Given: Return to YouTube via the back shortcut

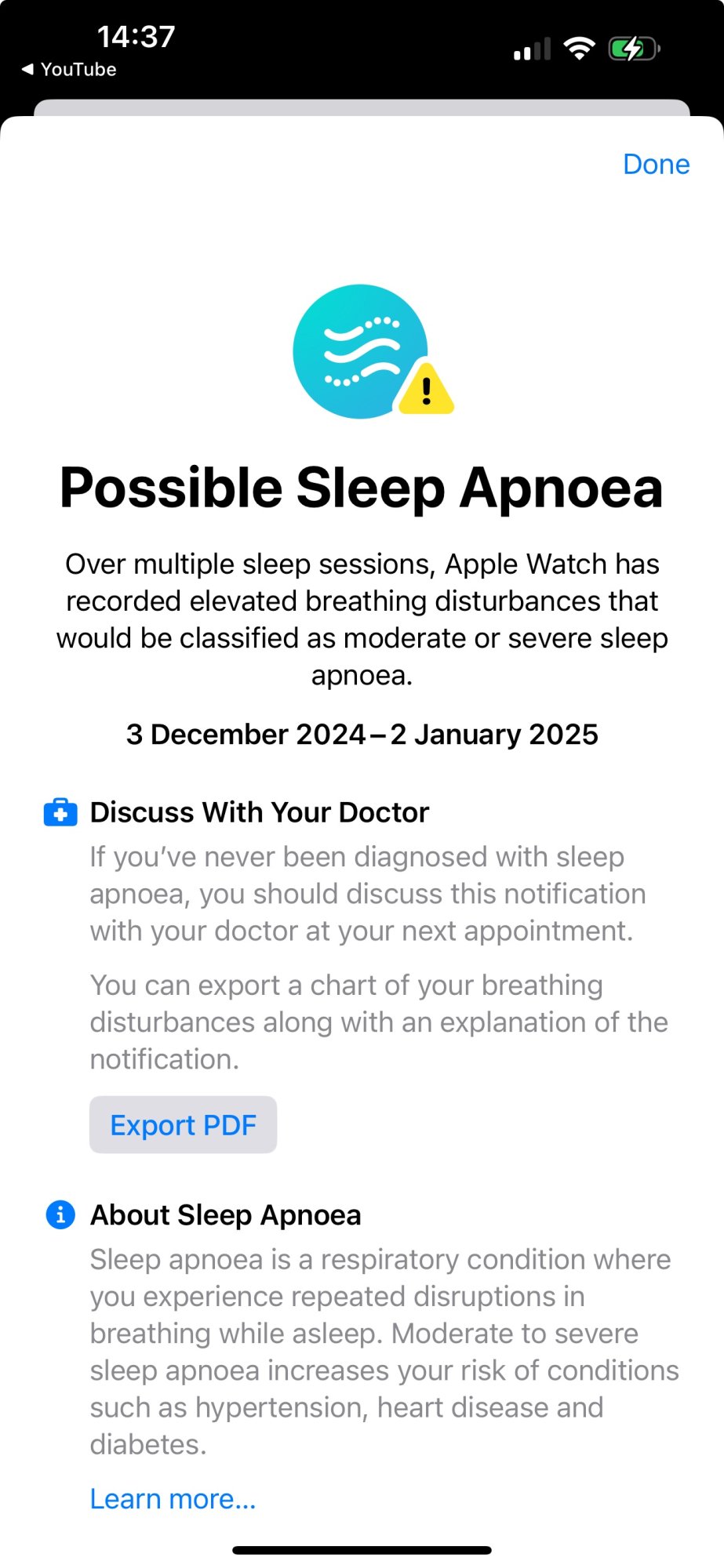Looking at the screenshot, I should click(69, 70).
